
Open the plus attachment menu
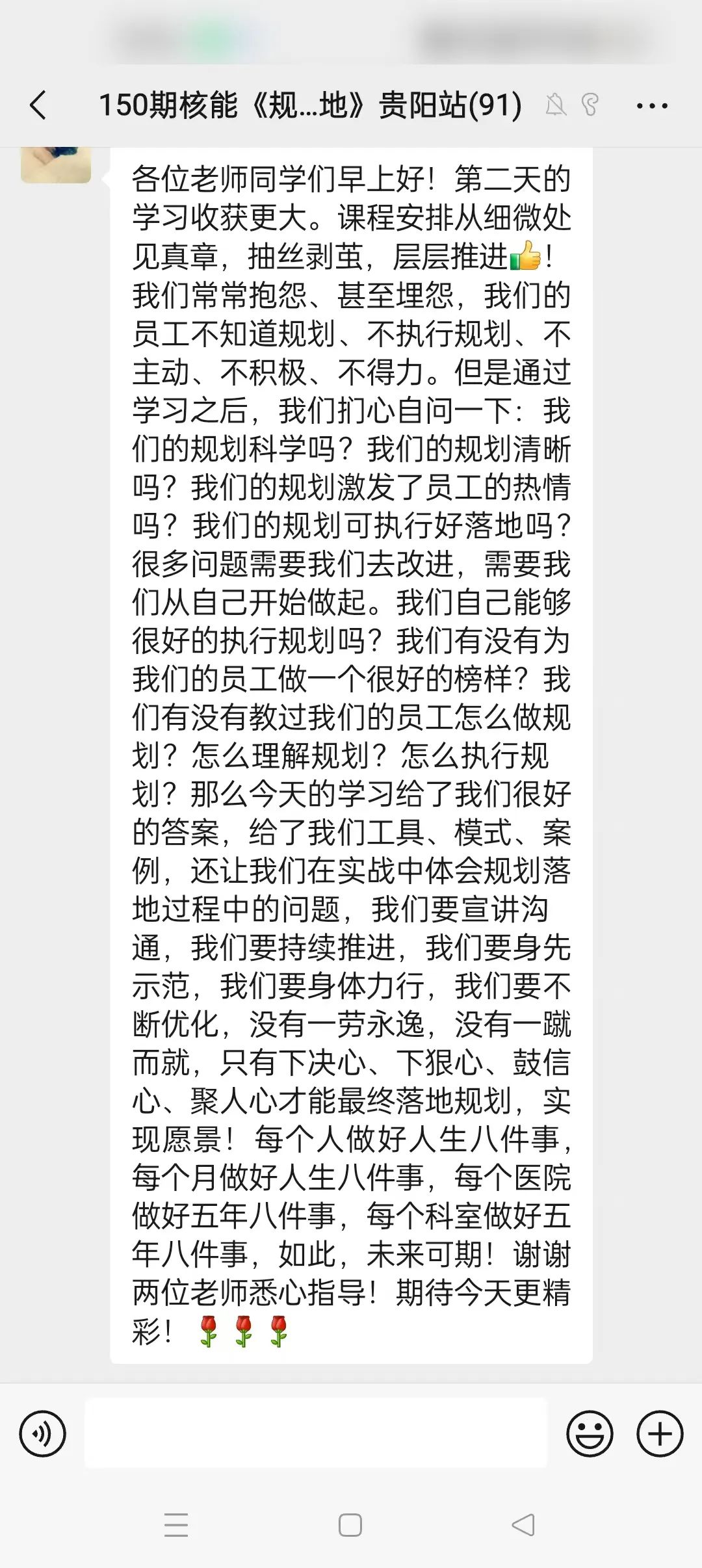click(660, 1433)
